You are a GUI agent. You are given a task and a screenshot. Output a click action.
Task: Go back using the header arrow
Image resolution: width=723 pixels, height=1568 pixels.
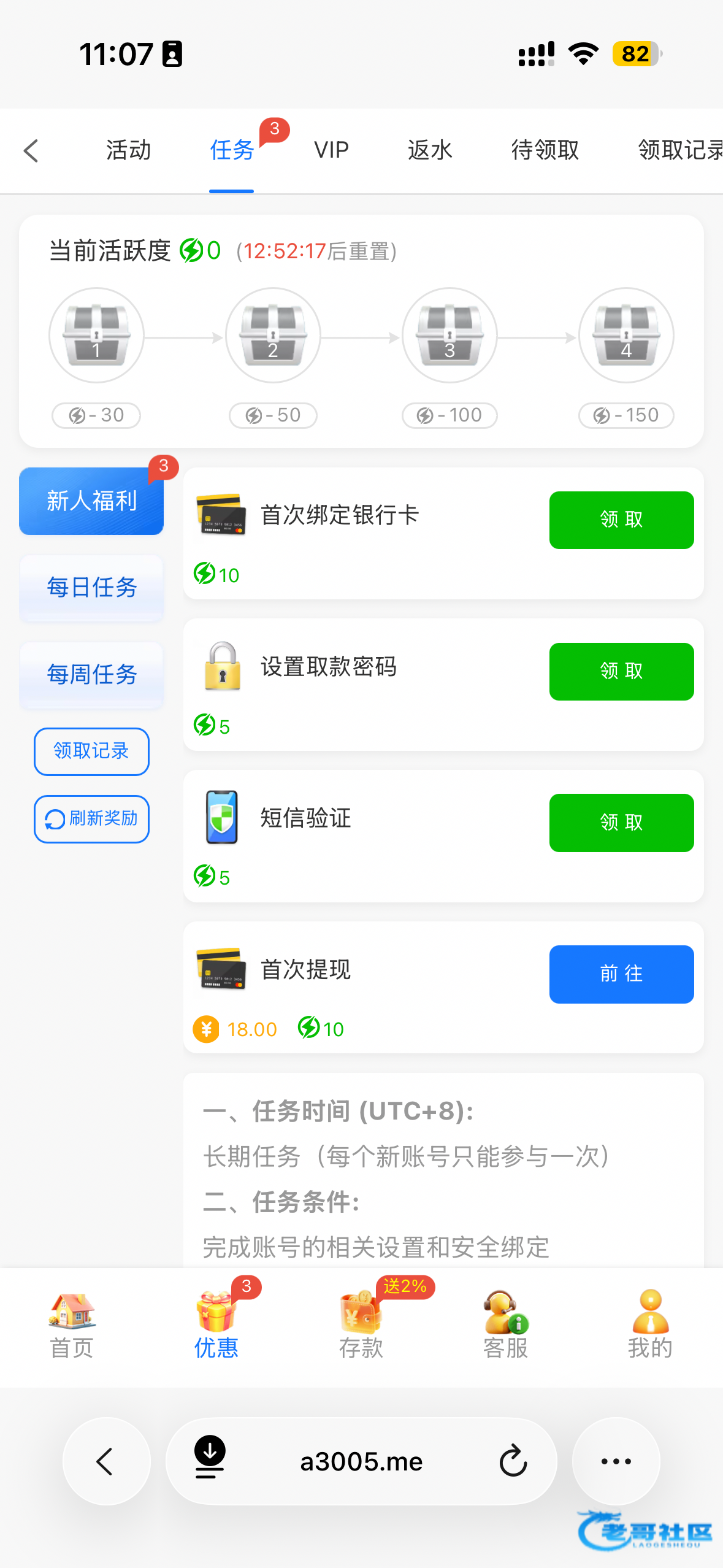(31, 151)
